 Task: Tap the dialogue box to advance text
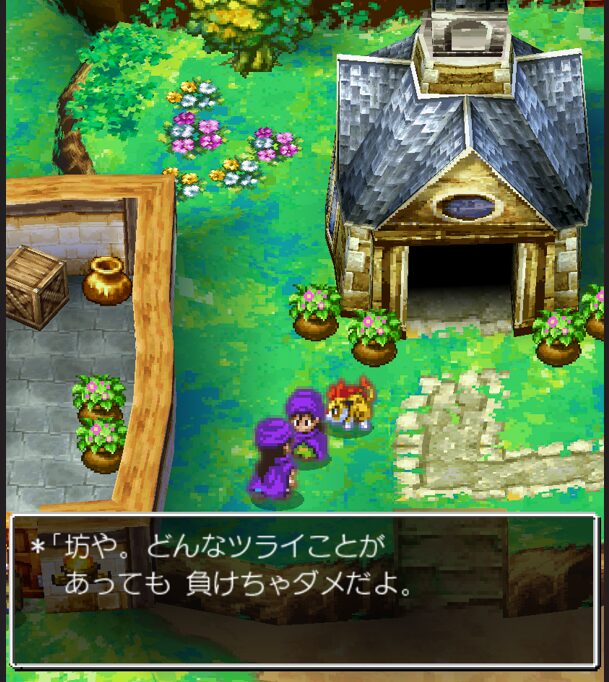point(304,590)
